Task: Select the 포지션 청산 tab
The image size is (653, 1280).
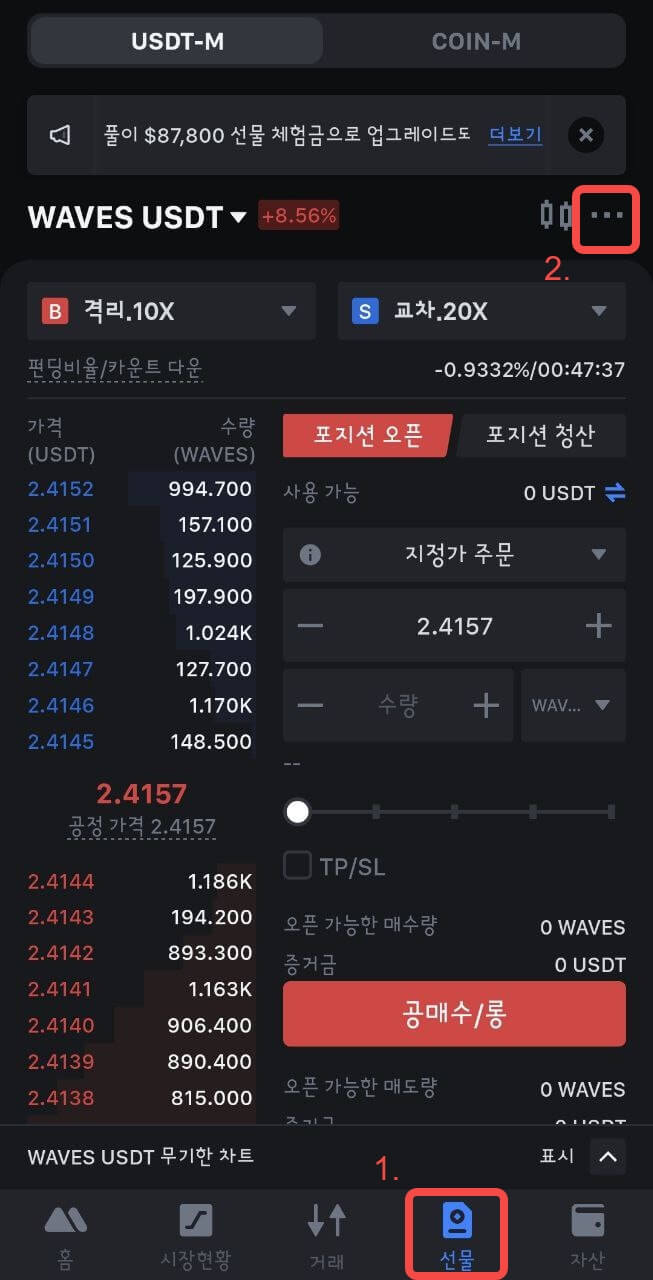Action: [x=541, y=435]
